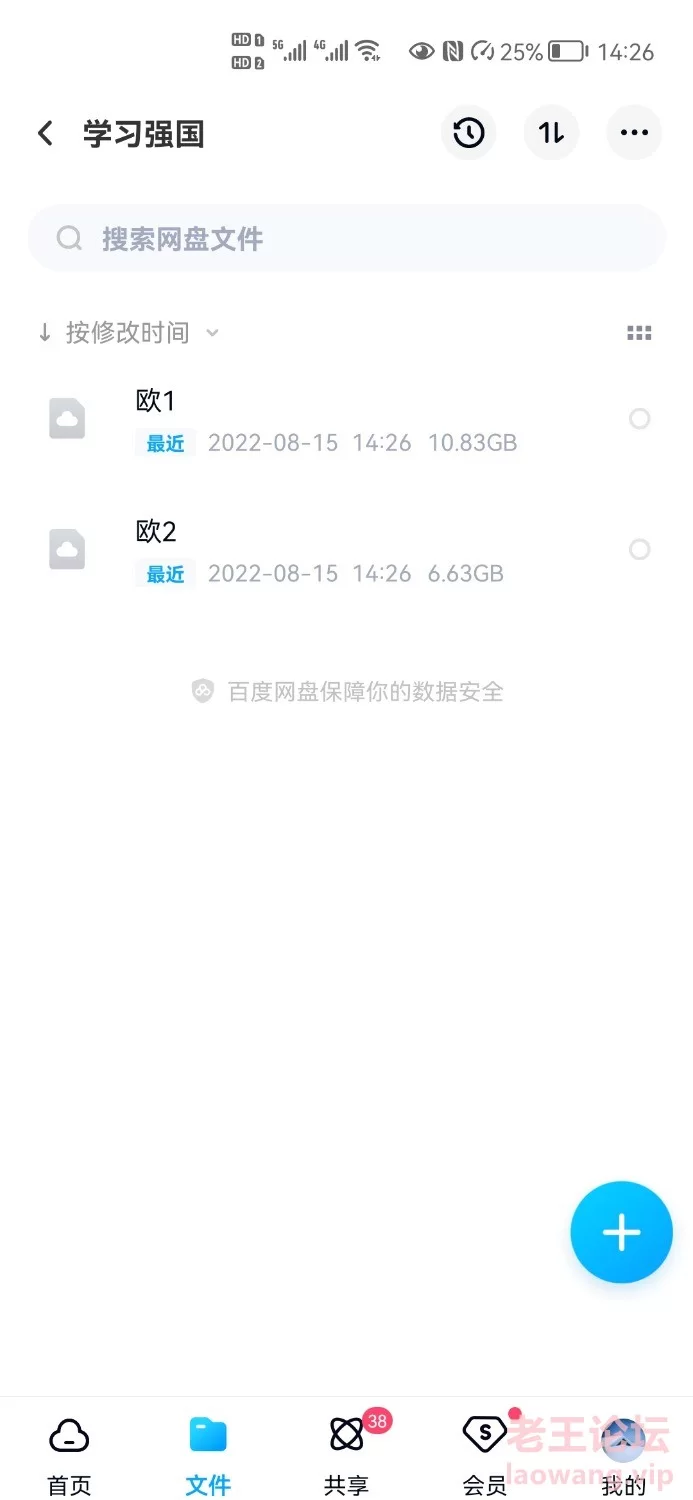
Task: Expand the 按修改时间 sort dropdown
Action: (128, 333)
